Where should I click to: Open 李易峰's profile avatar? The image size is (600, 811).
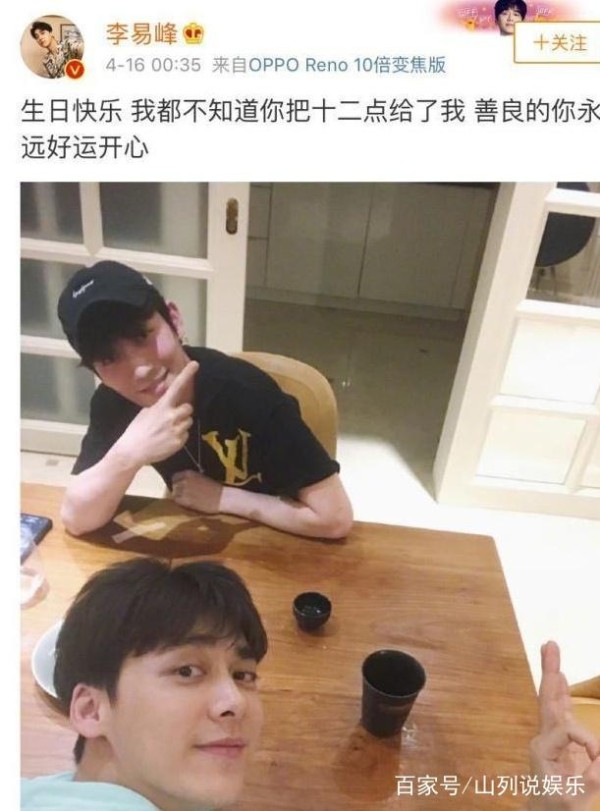pos(51,46)
